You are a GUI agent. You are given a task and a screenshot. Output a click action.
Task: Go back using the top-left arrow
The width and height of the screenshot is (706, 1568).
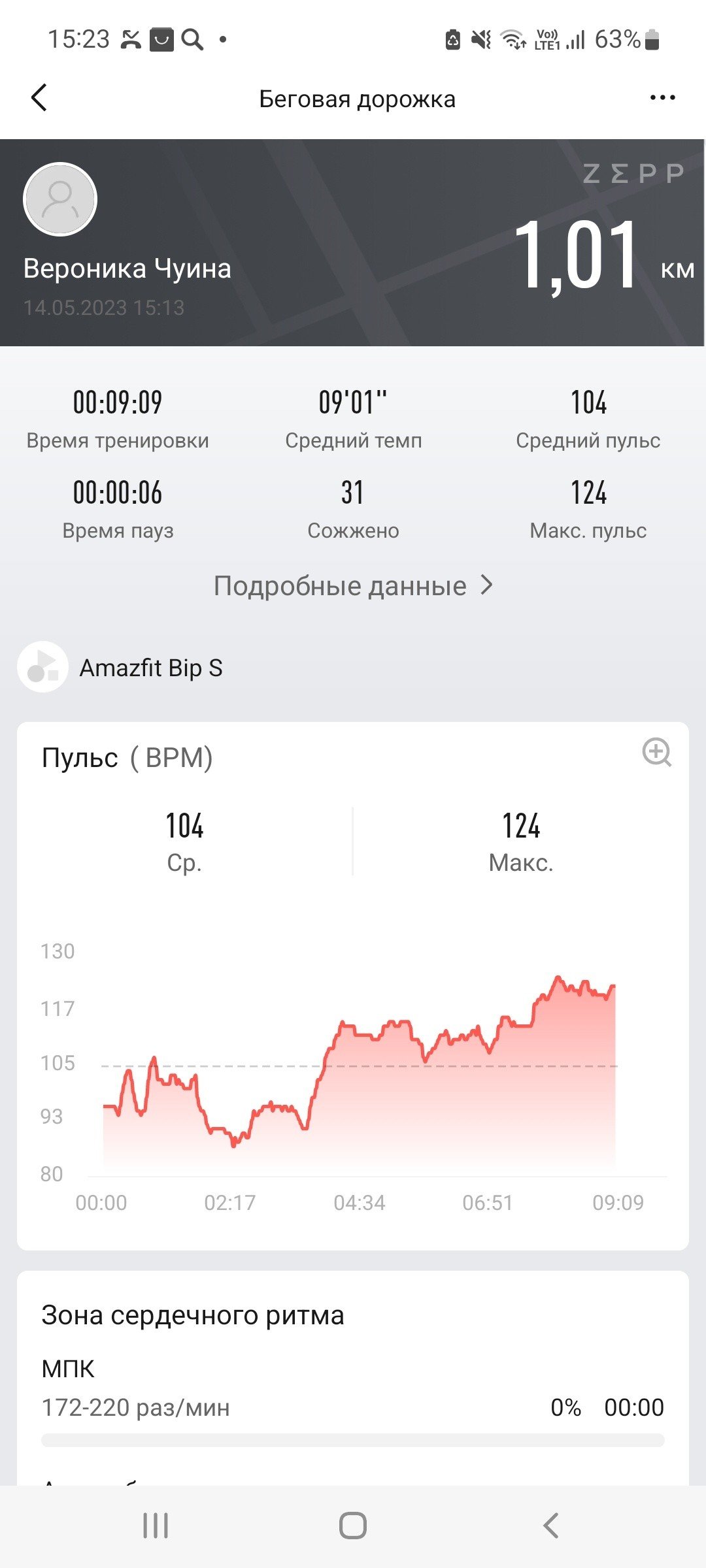click(39, 98)
